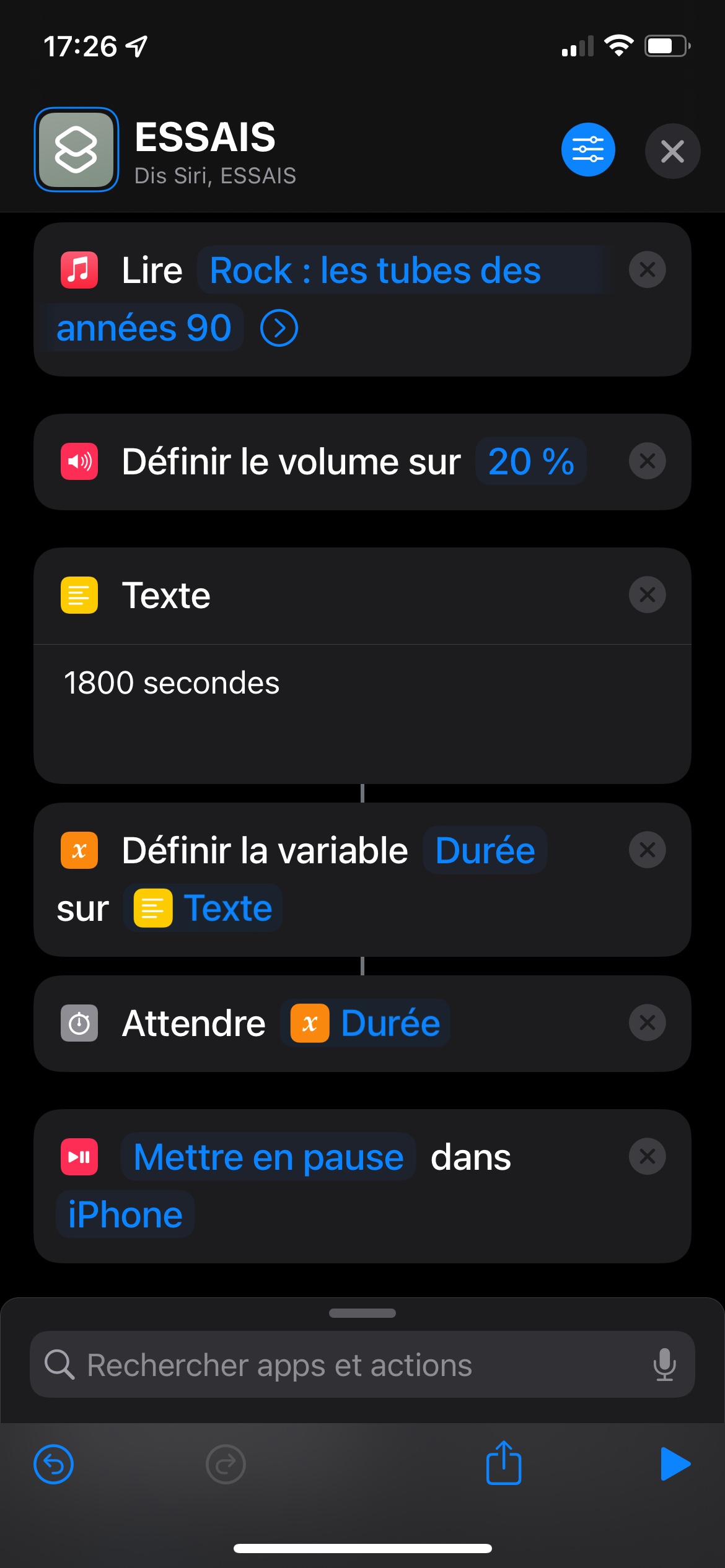Delete the Définir le volume action
The width and height of the screenshot is (725, 1568).
(647, 461)
